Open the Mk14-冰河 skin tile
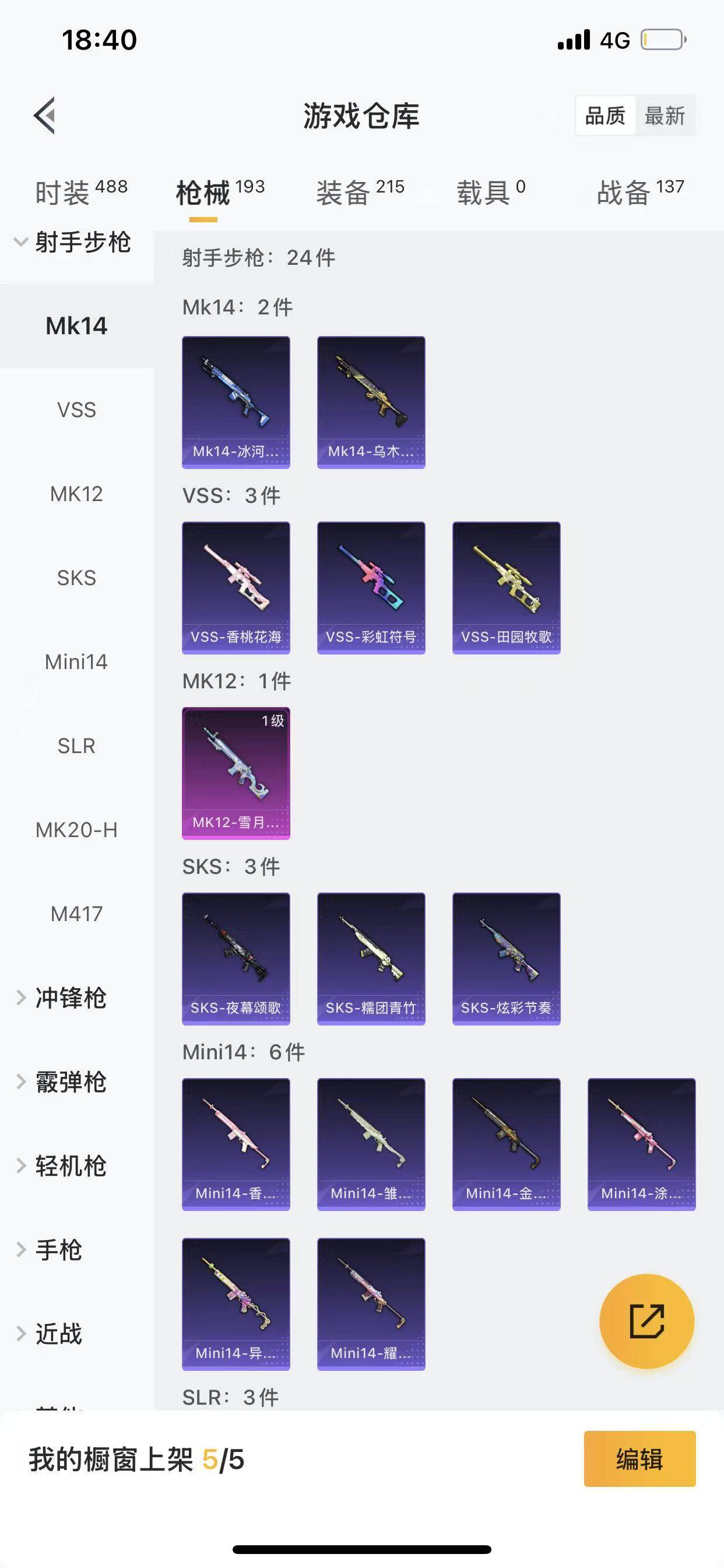This screenshot has height=1568, width=724. pos(236,402)
